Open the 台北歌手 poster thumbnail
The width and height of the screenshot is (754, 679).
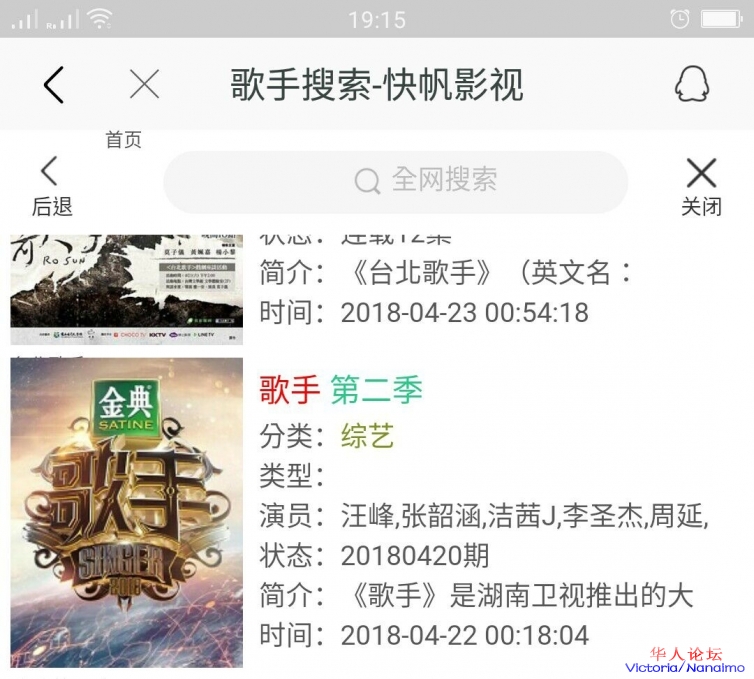(x=127, y=288)
